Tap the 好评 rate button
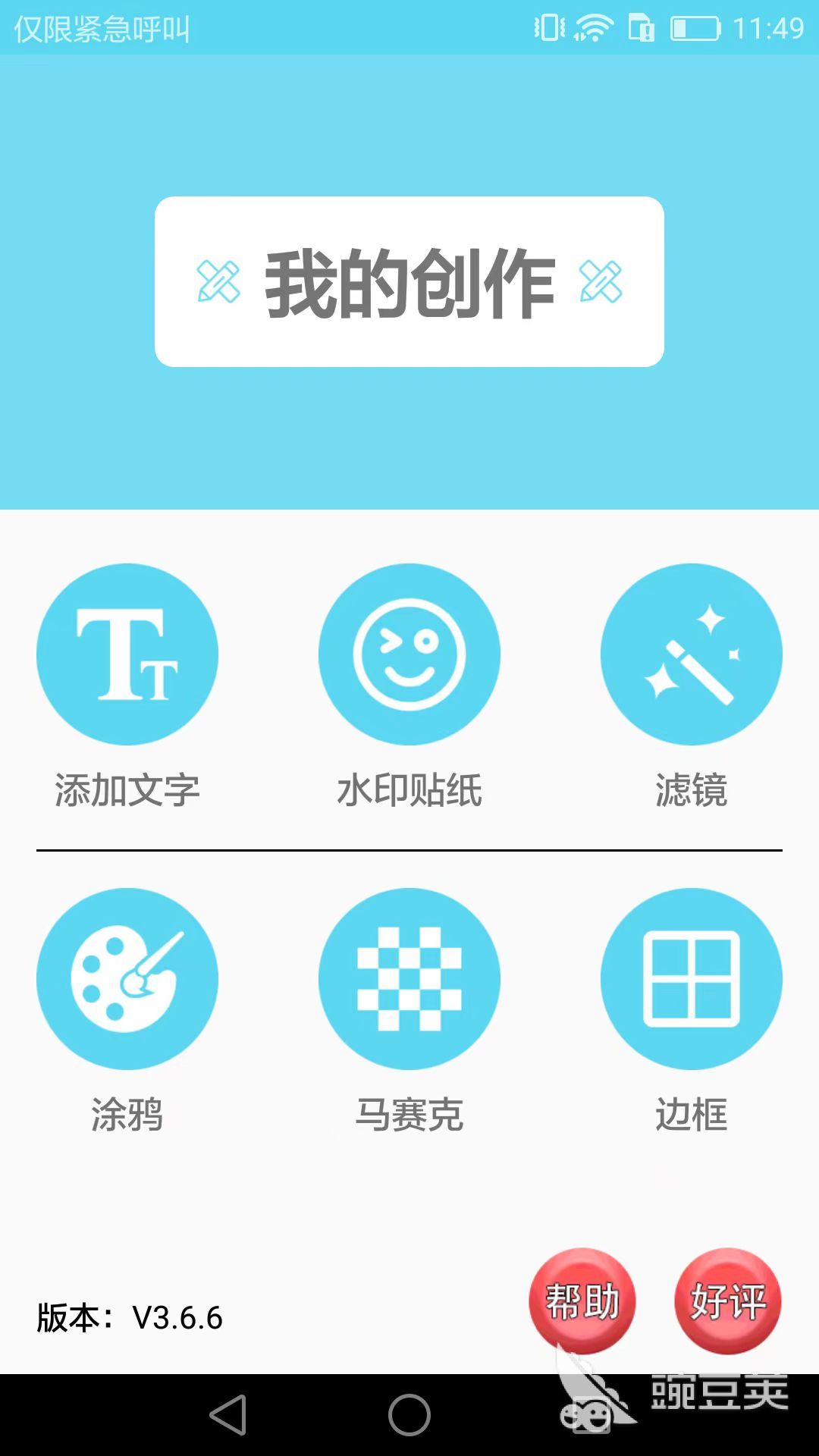Image resolution: width=819 pixels, height=1456 pixels. click(726, 1302)
